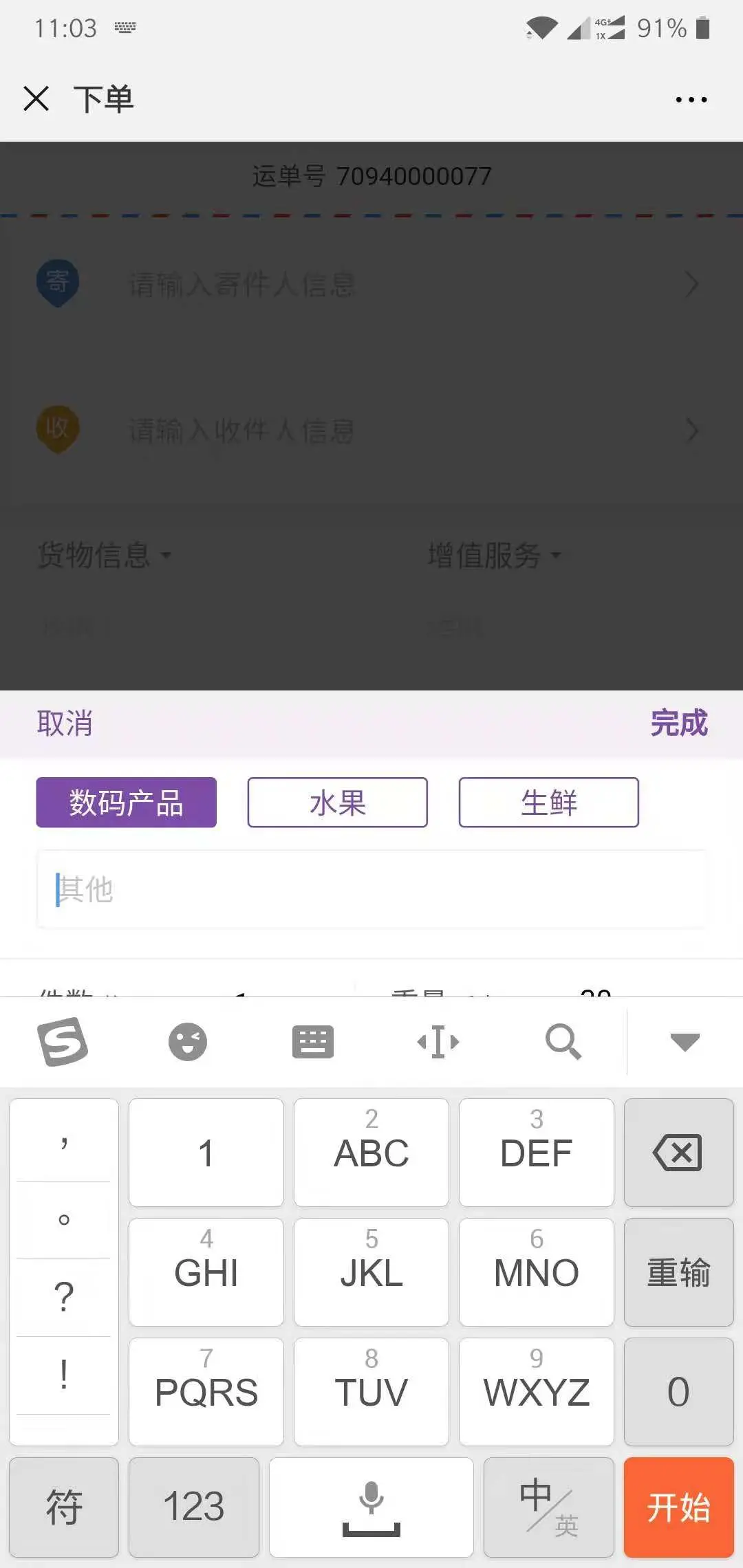Collapse keyboard using the down arrow

pos(685,1041)
